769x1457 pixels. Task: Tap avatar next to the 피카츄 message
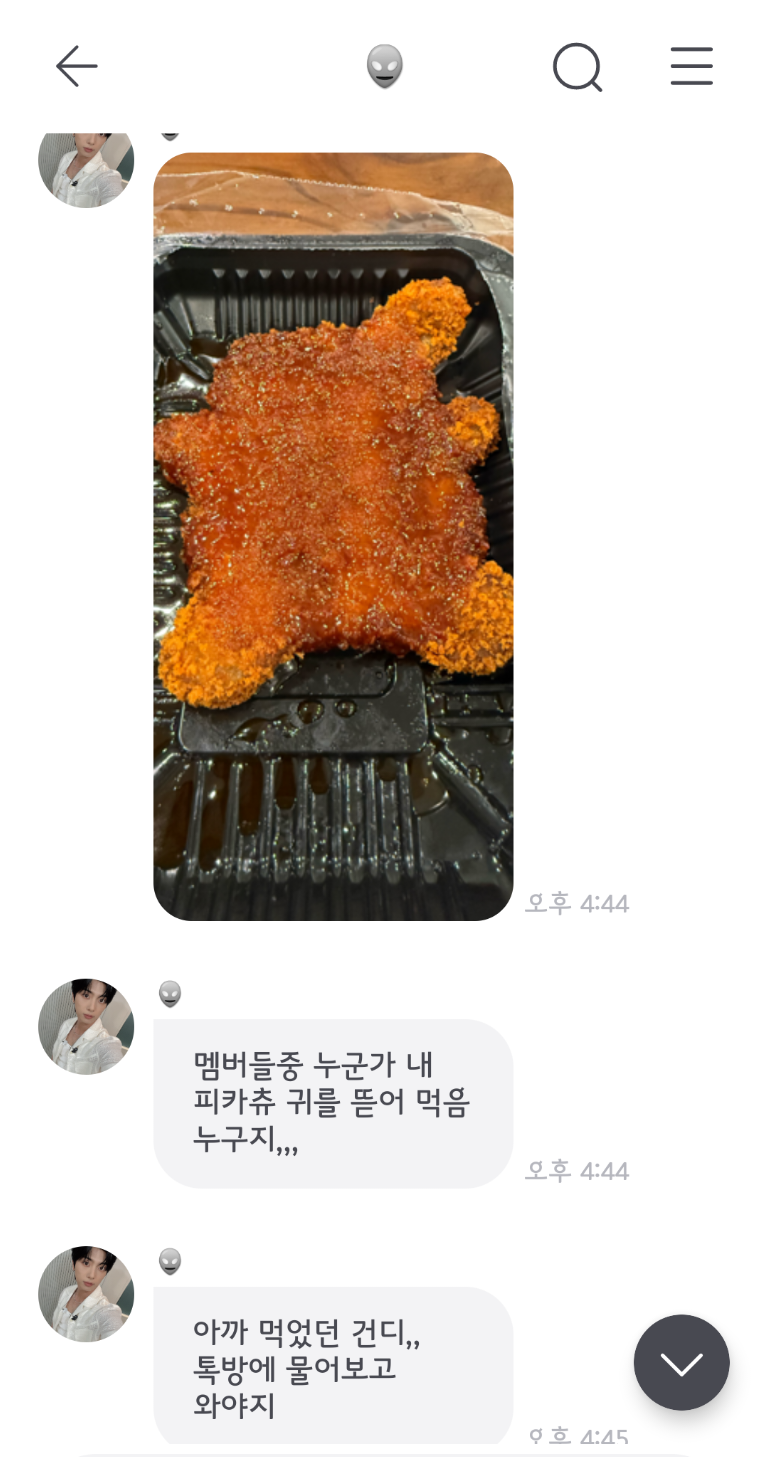tap(86, 1027)
